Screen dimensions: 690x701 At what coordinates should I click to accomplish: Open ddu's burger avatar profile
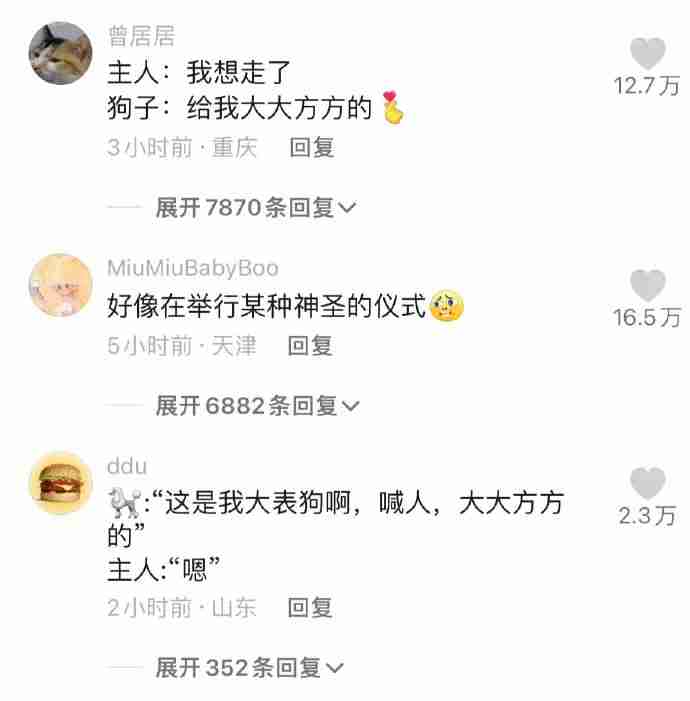click(x=60, y=483)
